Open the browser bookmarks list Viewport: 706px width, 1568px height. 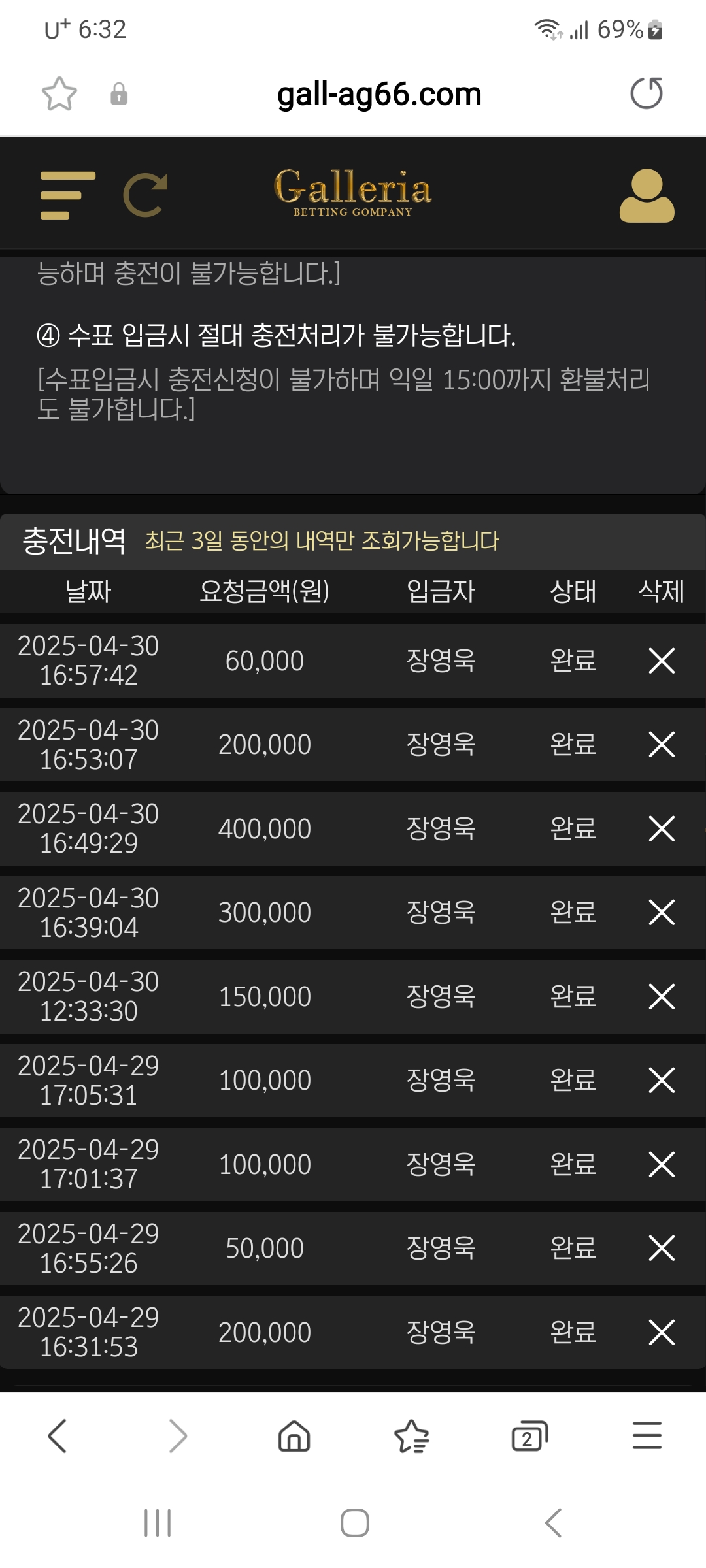412,1436
